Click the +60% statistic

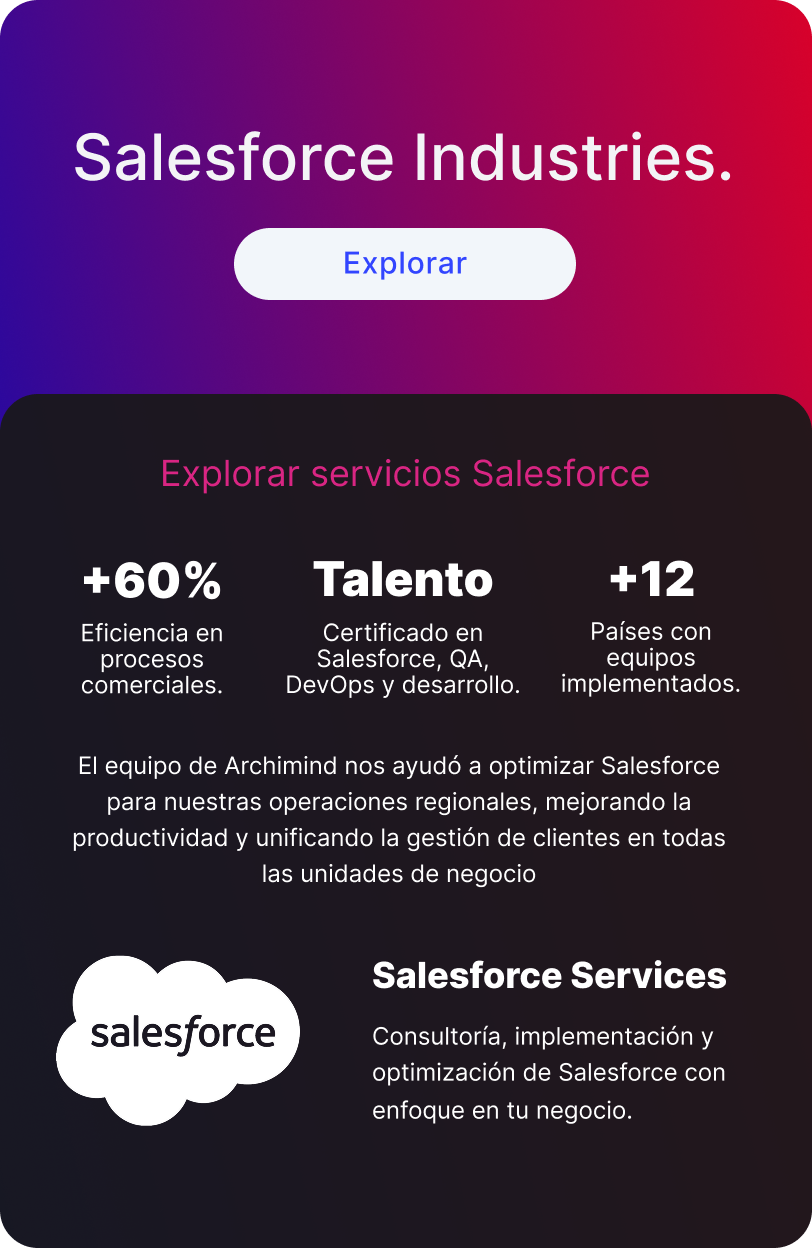[x=151, y=580]
